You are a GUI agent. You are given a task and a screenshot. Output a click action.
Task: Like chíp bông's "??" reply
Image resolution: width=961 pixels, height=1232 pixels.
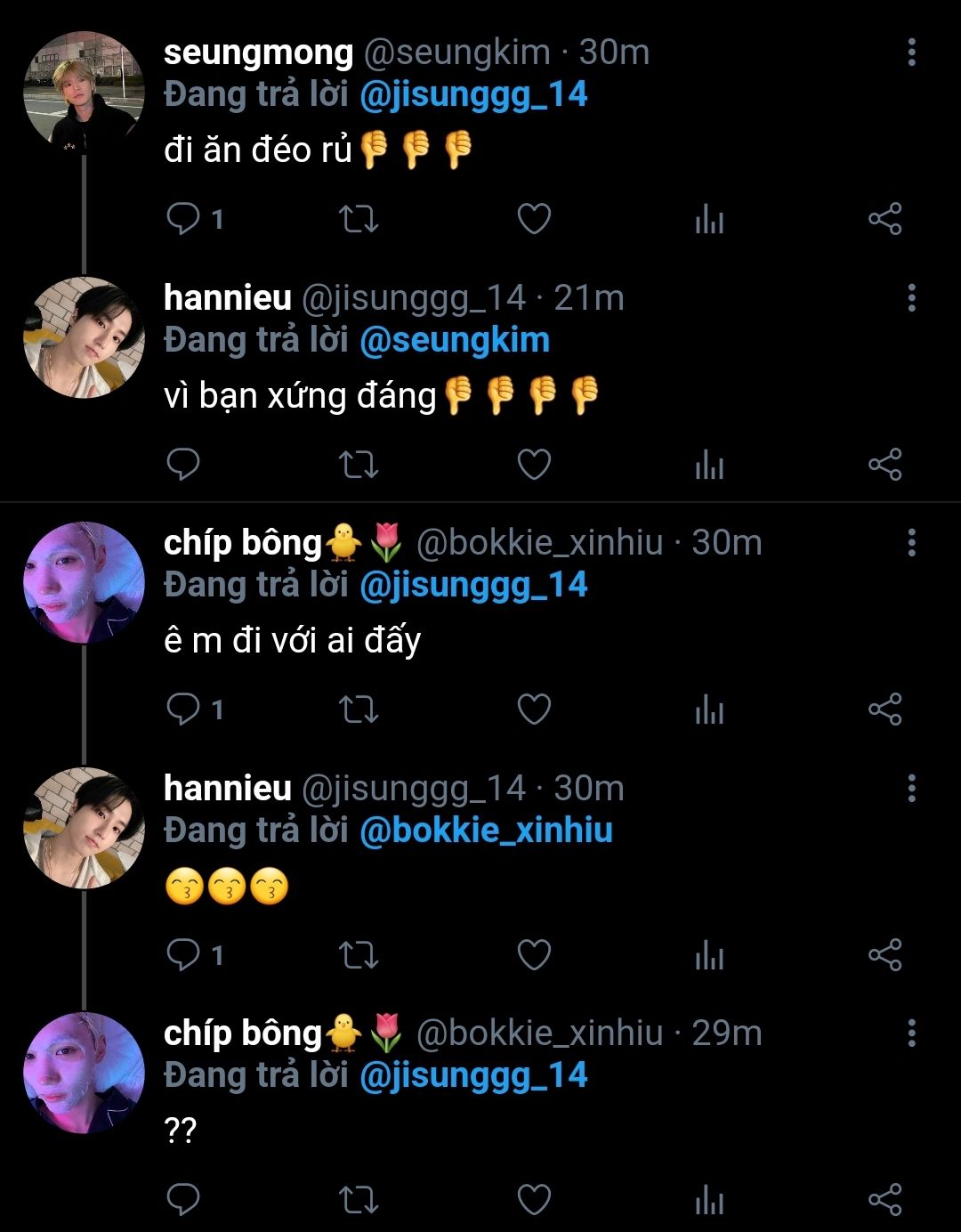point(534,1200)
